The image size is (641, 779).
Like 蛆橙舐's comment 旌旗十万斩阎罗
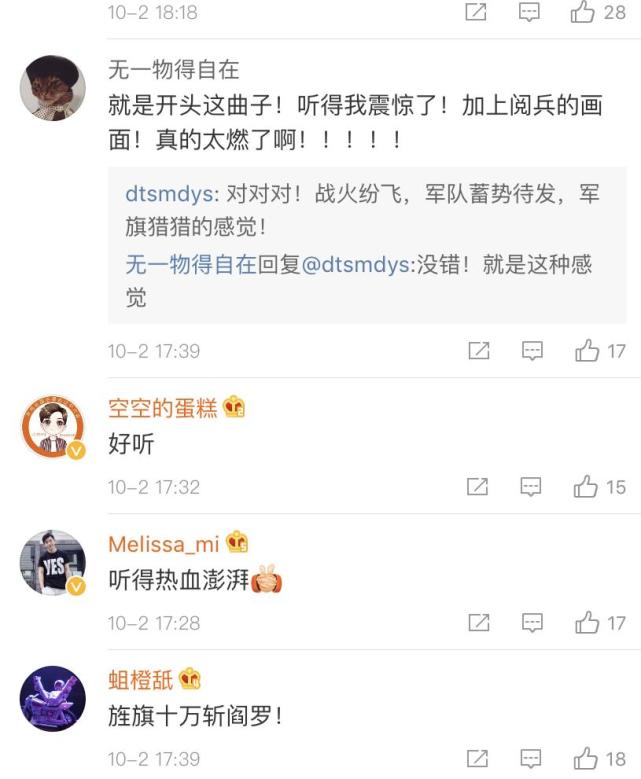587,759
